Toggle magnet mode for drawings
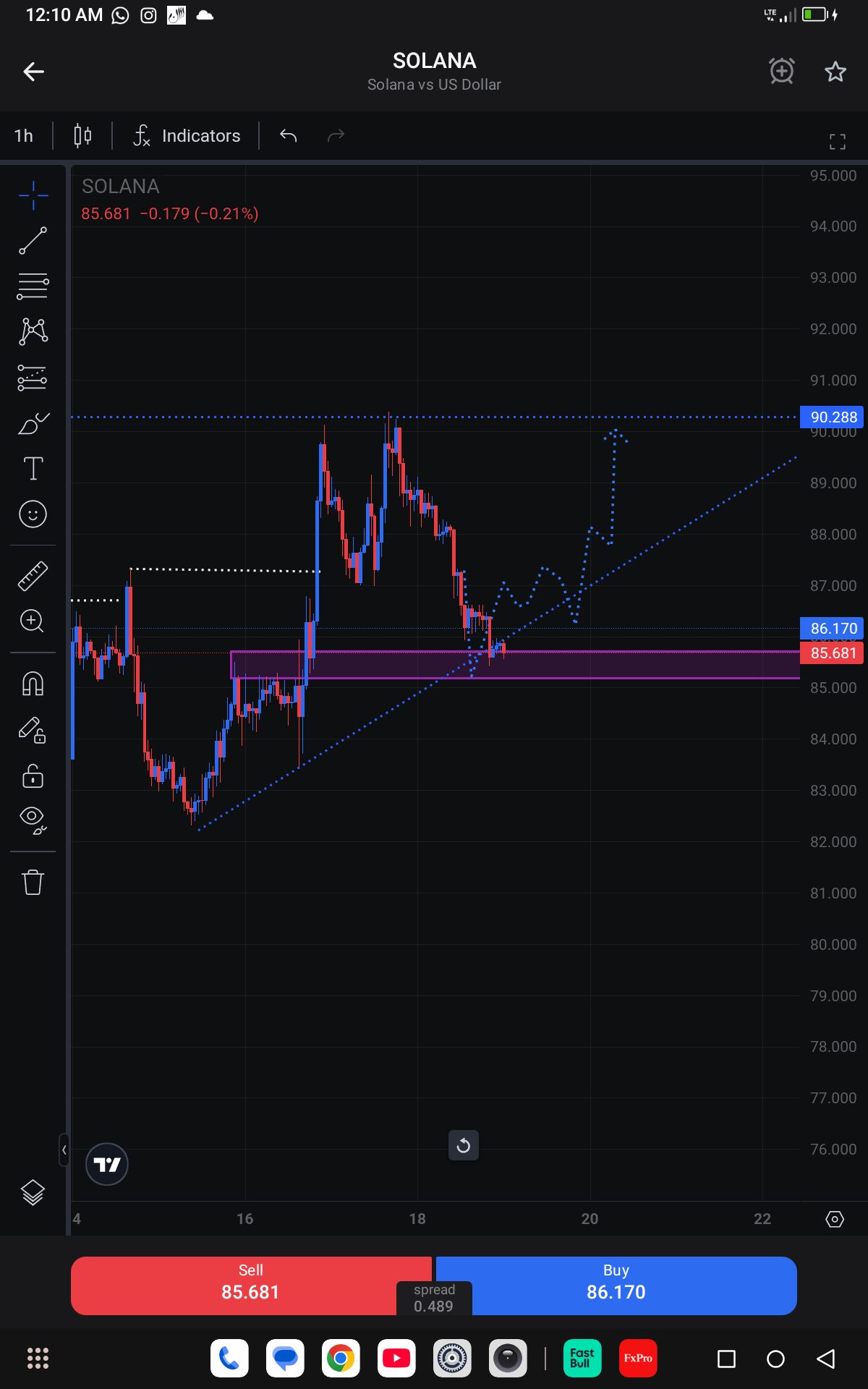The height and width of the screenshot is (1389, 868). [33, 684]
